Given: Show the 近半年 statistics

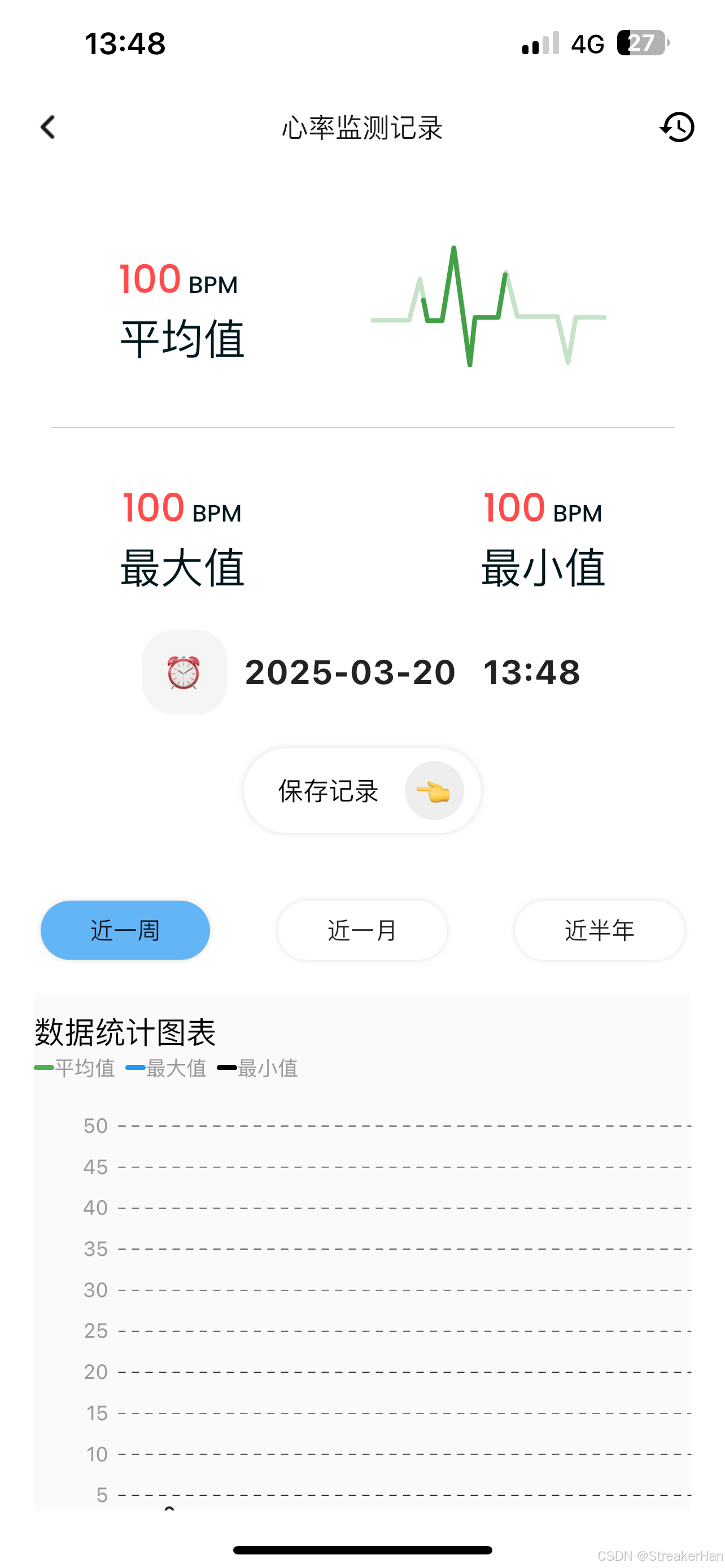Looking at the screenshot, I should (599, 930).
